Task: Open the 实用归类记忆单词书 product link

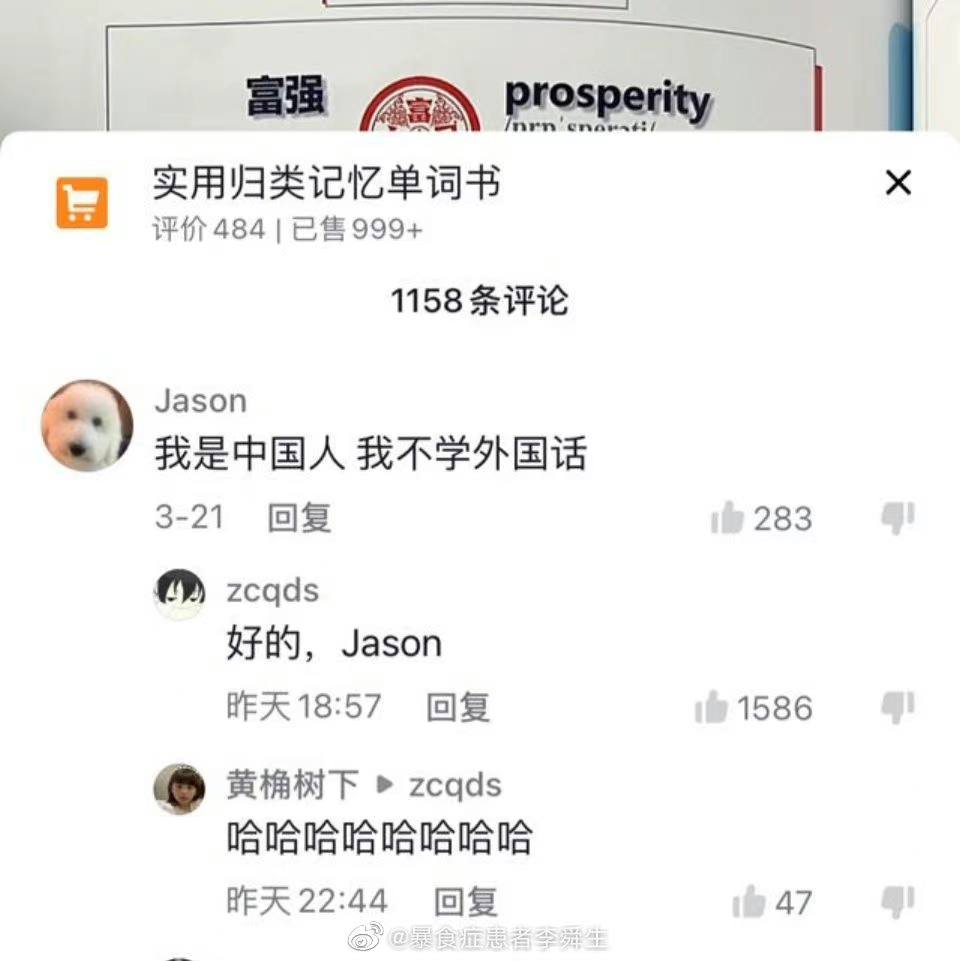Action: coord(326,184)
